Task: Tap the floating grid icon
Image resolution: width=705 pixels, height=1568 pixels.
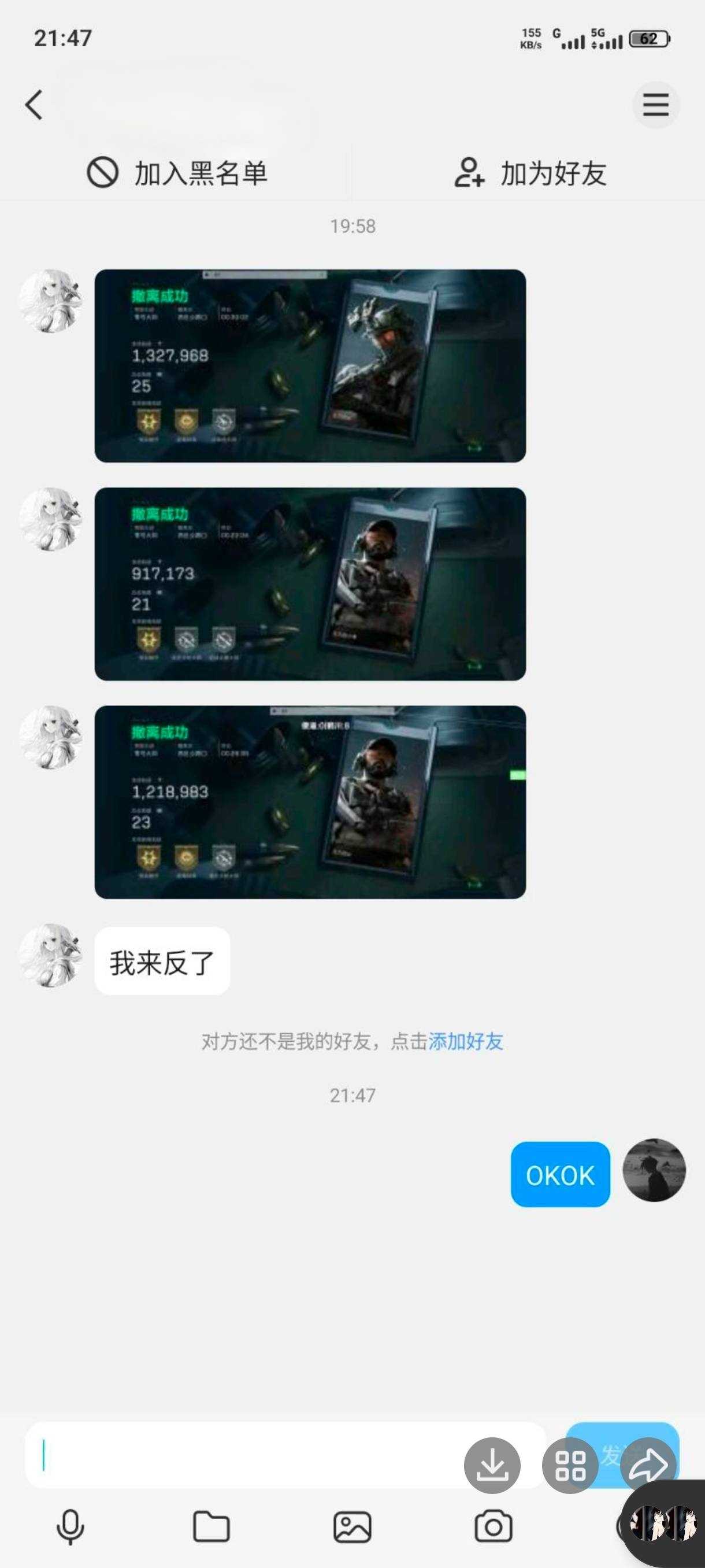Action: 570,1465
